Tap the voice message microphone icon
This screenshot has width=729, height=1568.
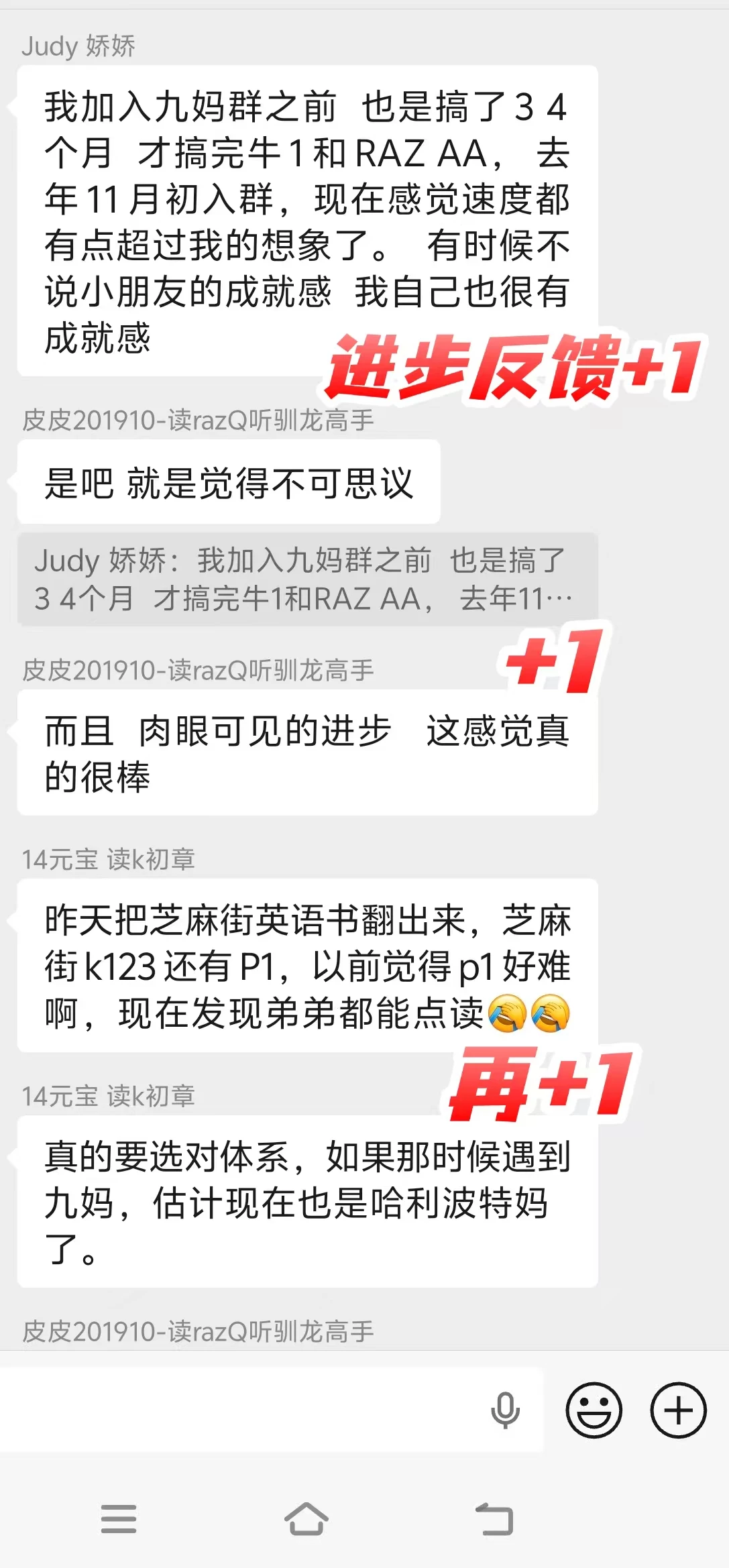pos(504,1408)
